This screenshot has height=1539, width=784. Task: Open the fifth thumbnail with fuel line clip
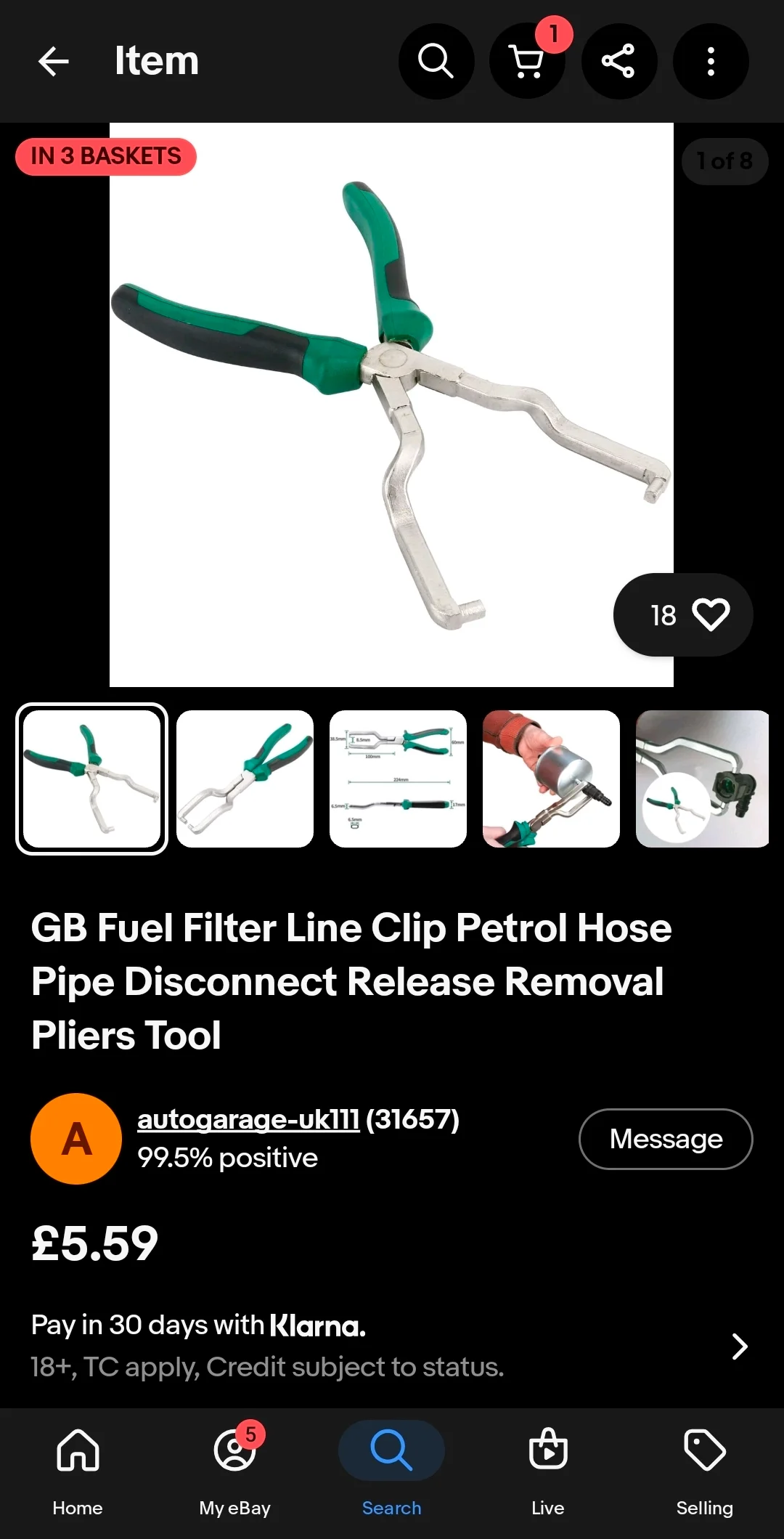point(702,779)
